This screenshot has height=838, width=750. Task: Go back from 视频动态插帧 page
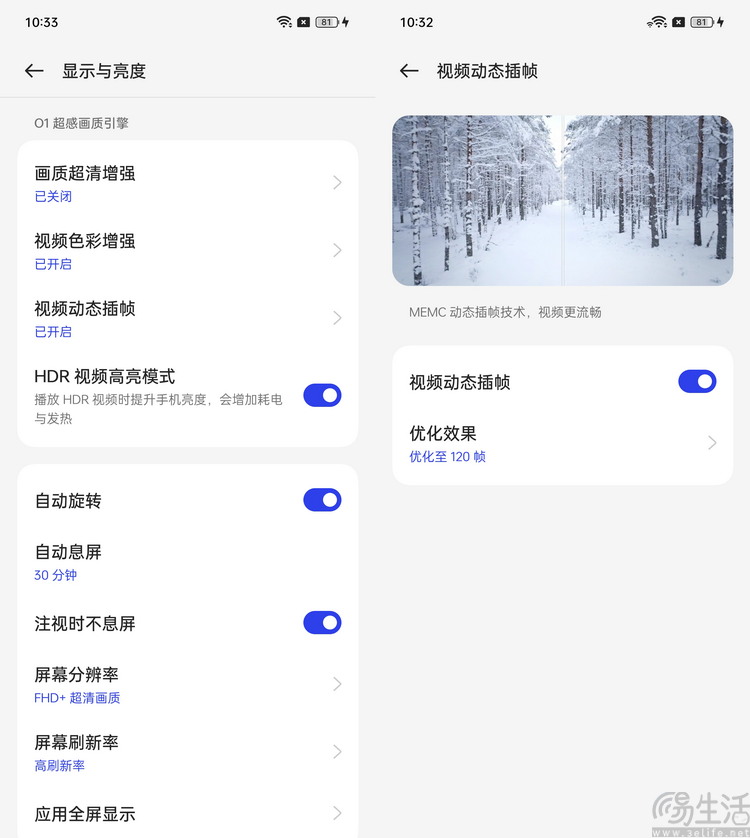coord(408,71)
